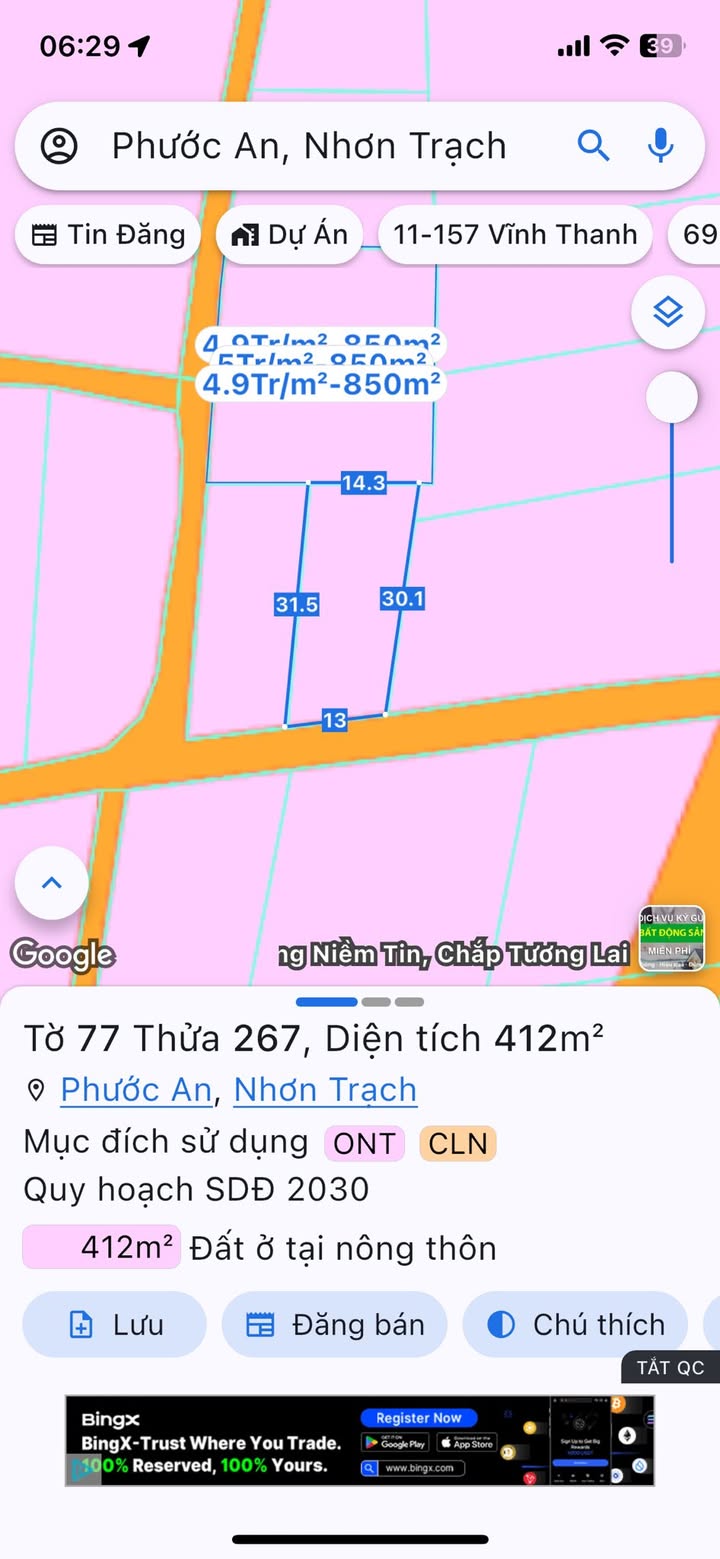Tap the CLN land use tag
This screenshot has width=720, height=1559.
pyautogui.click(x=457, y=1143)
